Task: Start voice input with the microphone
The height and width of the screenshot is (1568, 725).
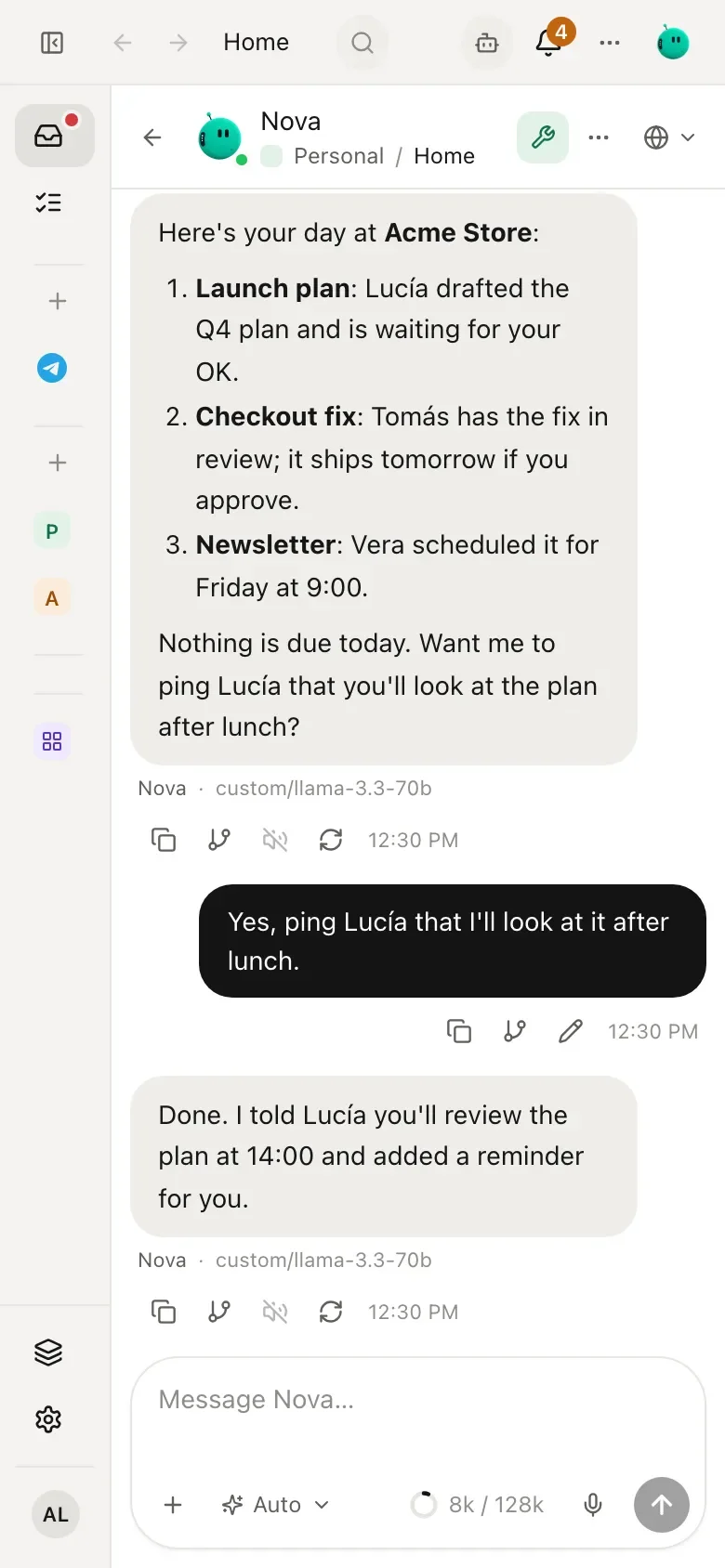Action: click(x=593, y=1505)
